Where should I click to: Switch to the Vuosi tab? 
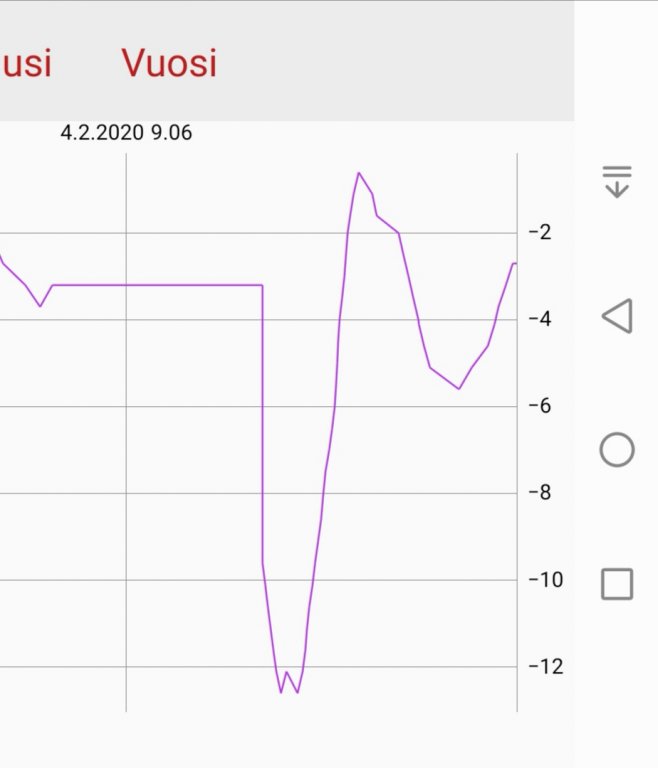(169, 63)
